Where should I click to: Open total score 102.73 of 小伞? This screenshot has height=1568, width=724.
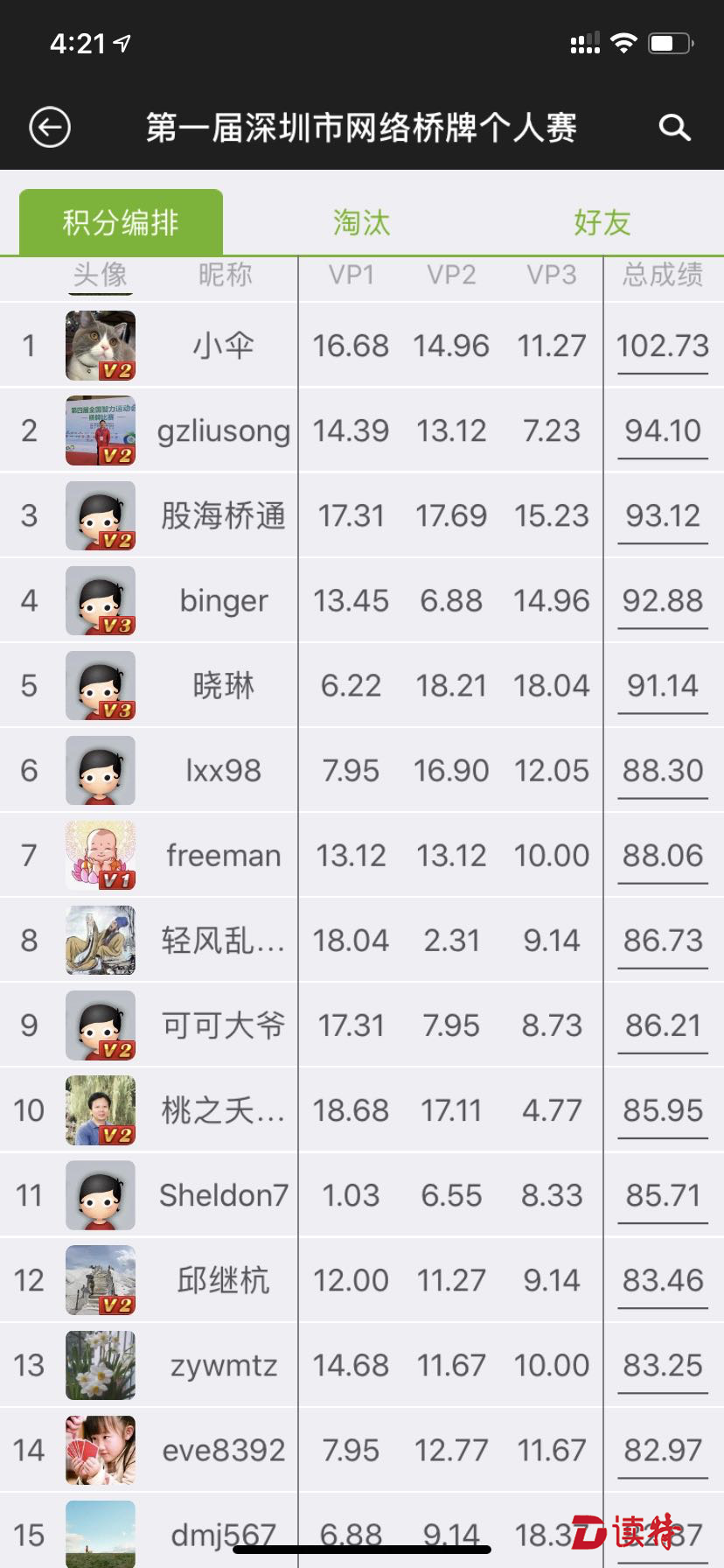click(x=663, y=346)
